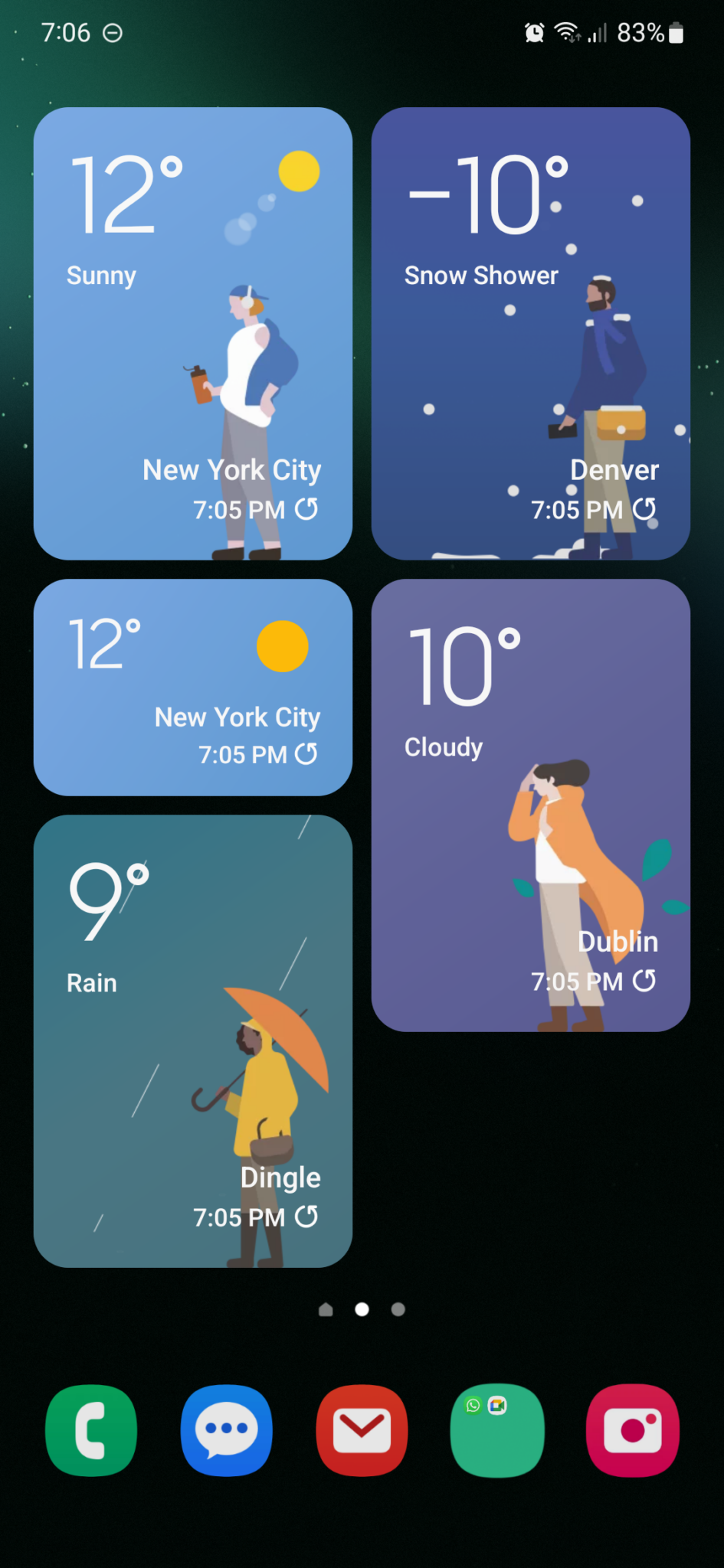Refresh the Dublin weather widget
The image size is (724, 1568).
coord(644,981)
